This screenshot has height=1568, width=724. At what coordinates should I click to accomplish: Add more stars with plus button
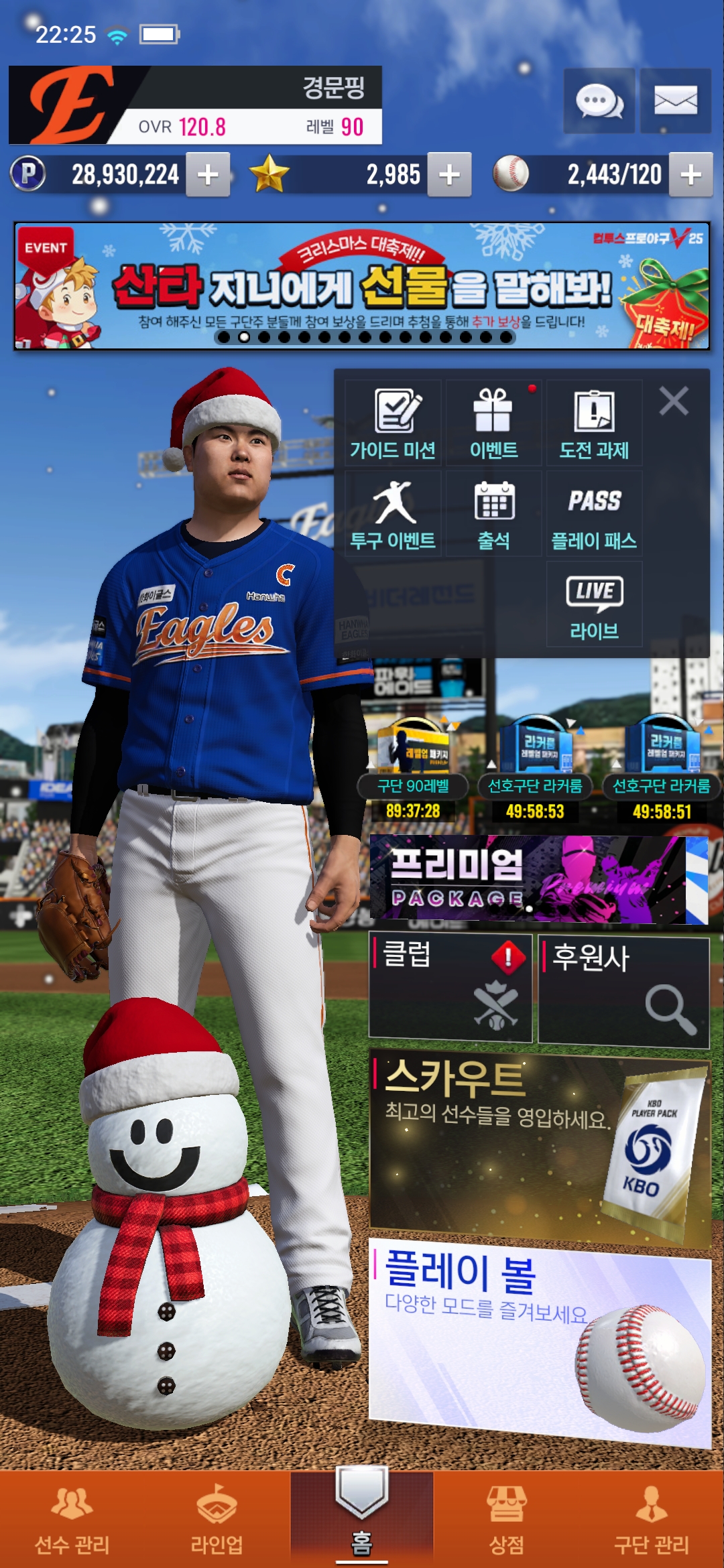pyautogui.click(x=449, y=175)
